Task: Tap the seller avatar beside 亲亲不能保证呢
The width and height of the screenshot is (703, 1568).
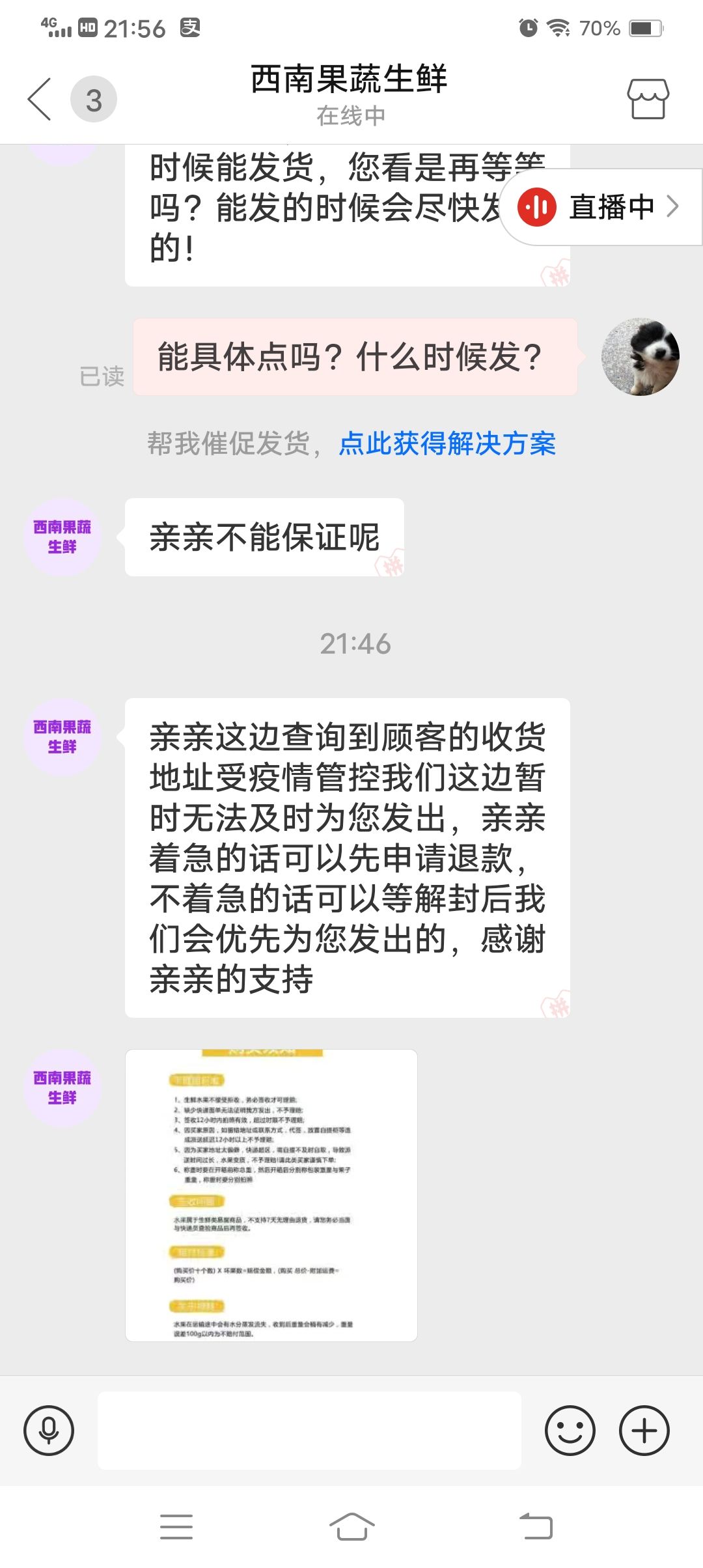Action: tap(62, 537)
